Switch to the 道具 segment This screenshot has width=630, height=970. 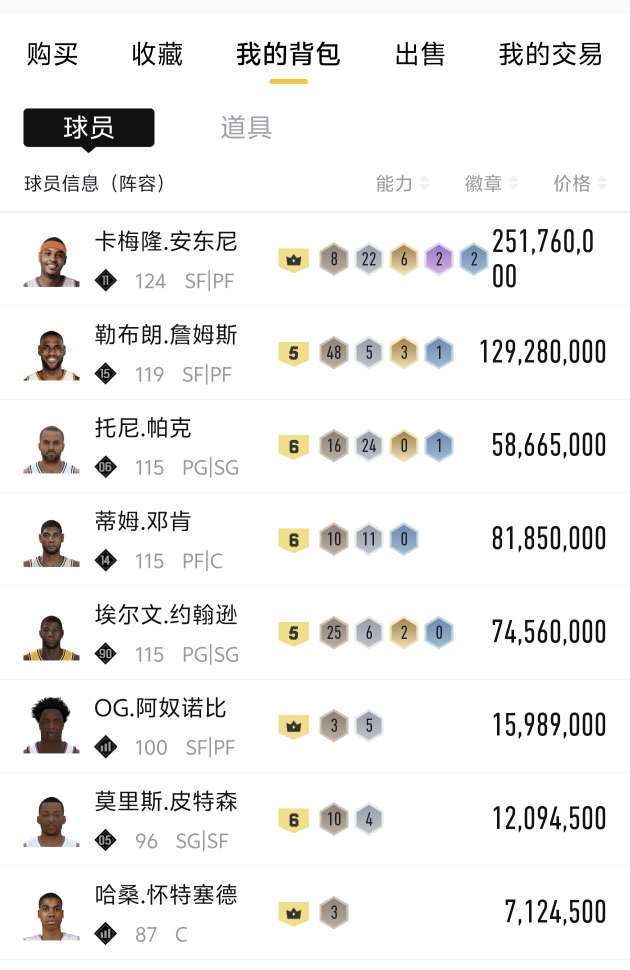click(246, 128)
